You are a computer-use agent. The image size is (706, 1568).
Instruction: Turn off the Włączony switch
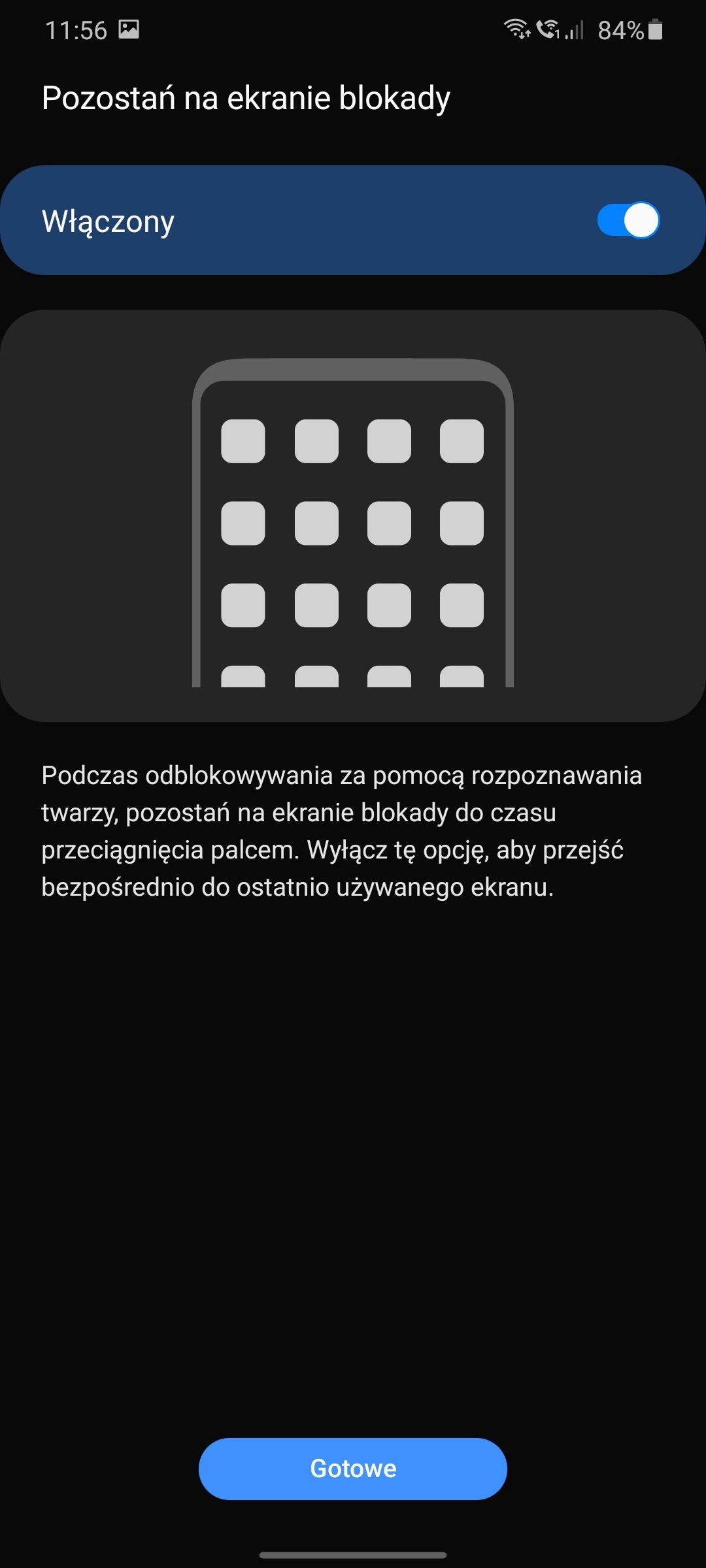[628, 221]
